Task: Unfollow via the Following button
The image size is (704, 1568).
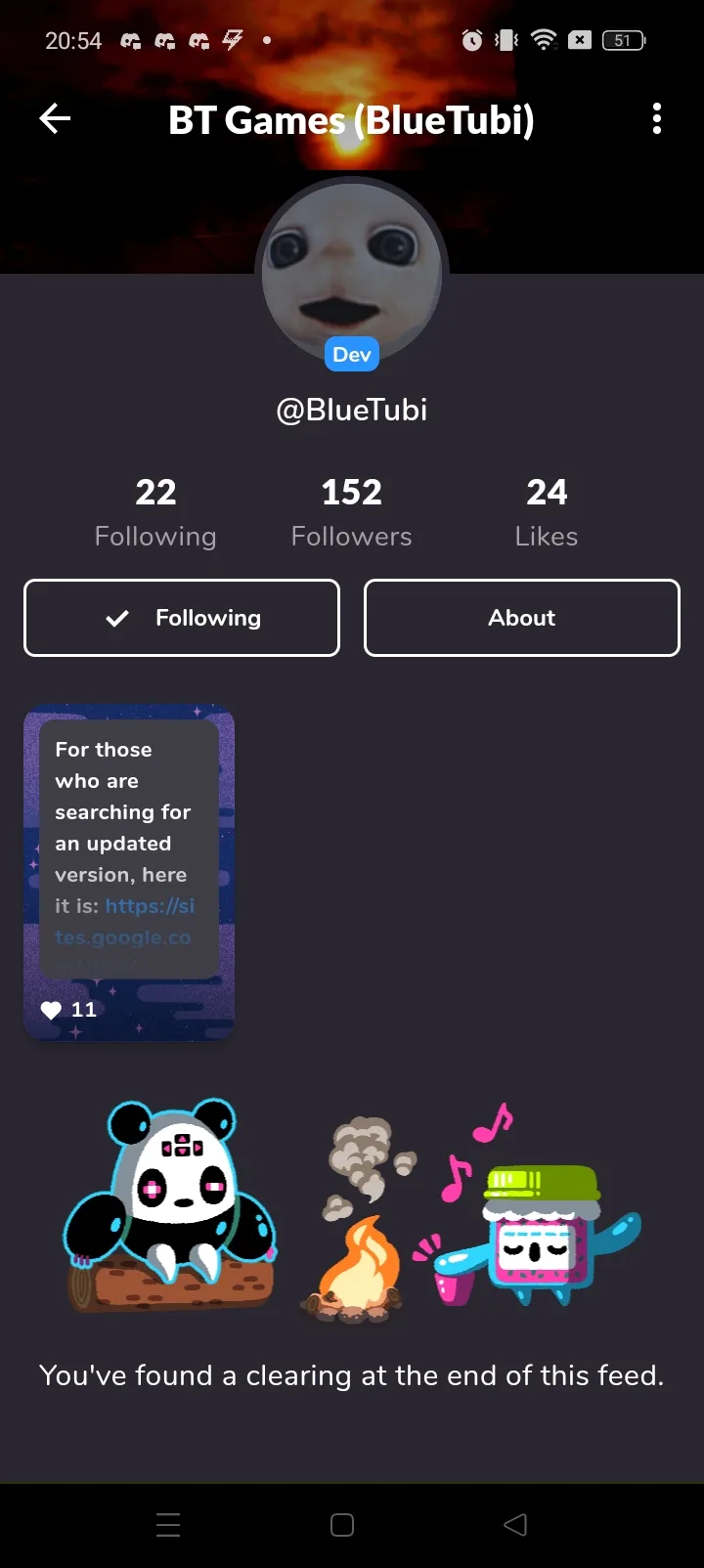Action: click(182, 618)
